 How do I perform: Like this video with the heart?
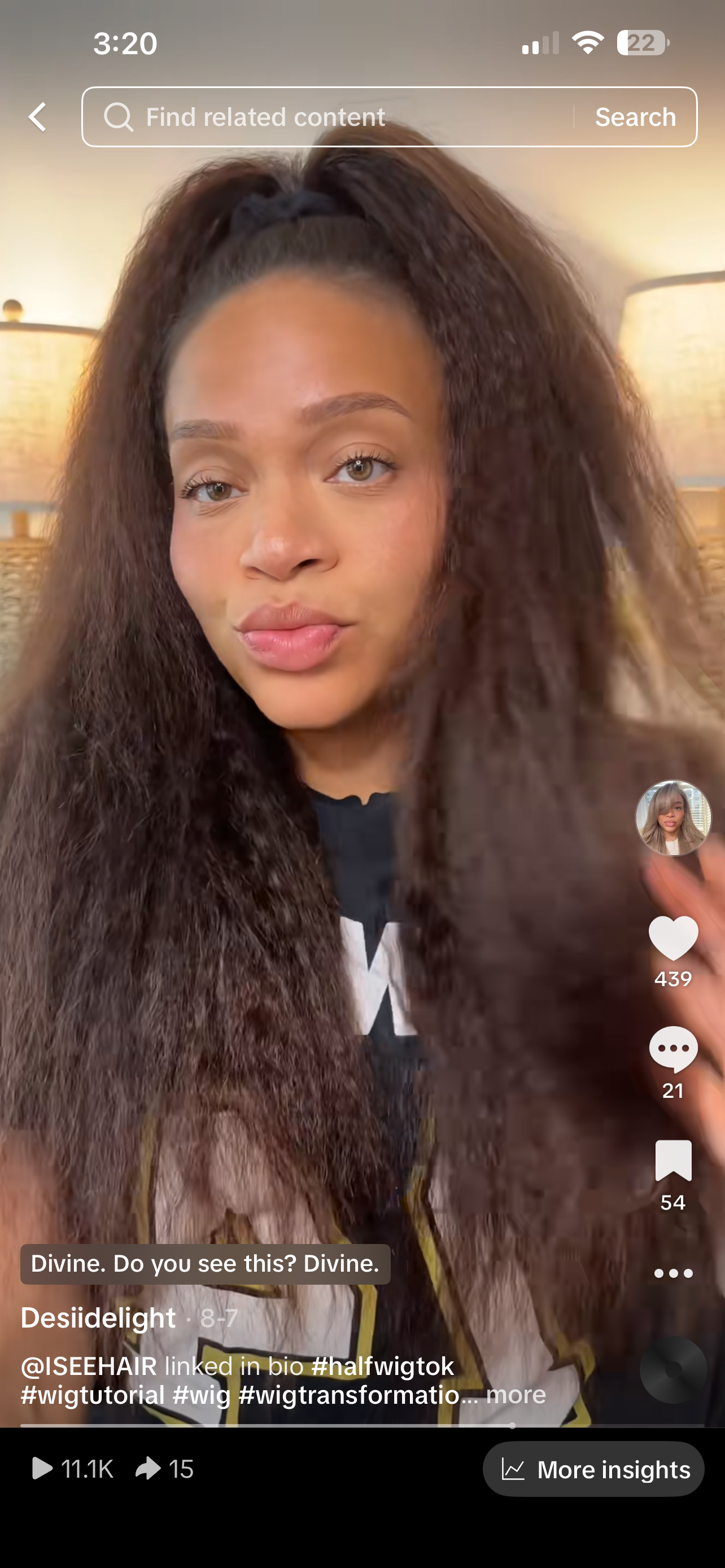point(672,938)
